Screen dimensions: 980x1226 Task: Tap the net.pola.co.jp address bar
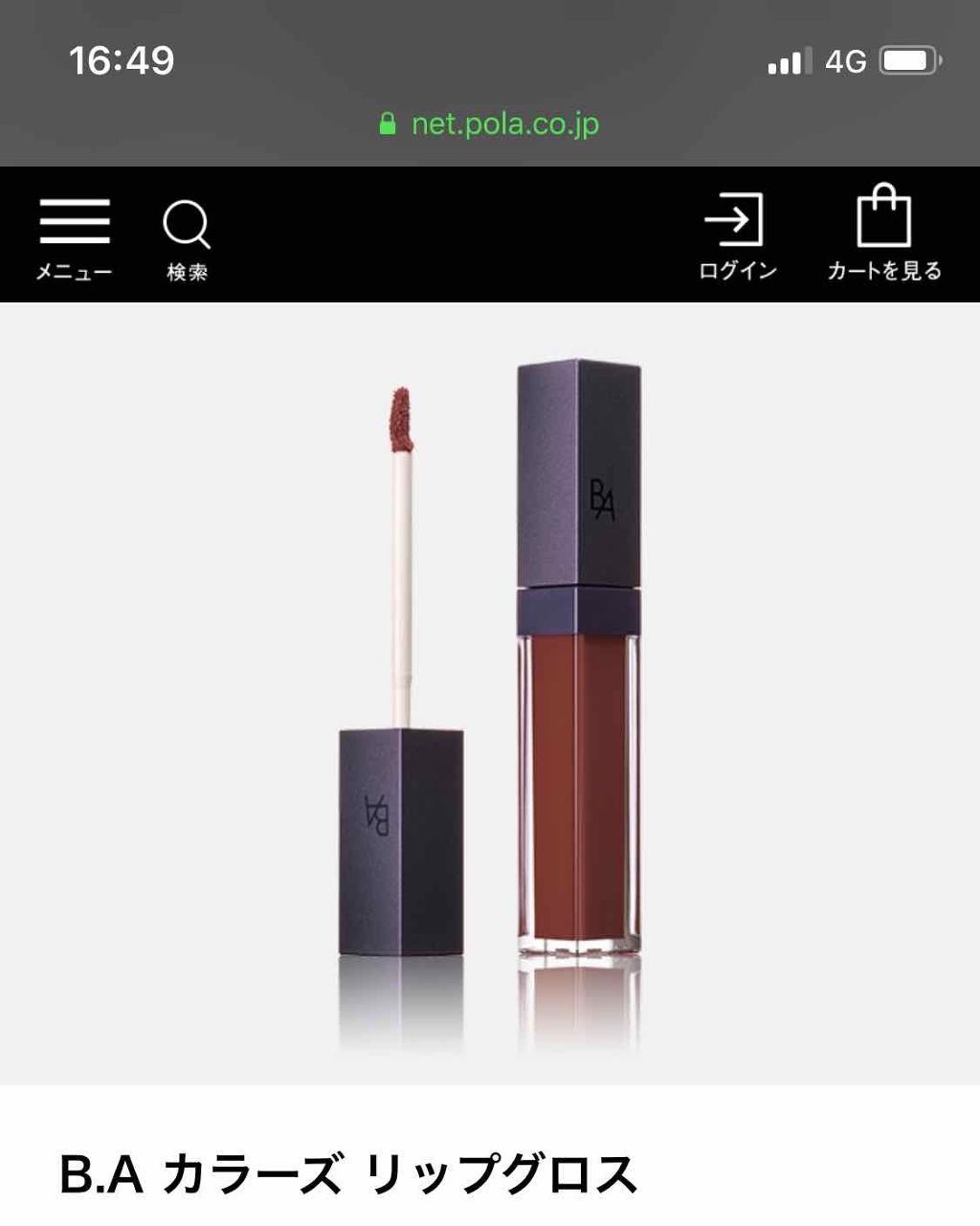click(x=490, y=123)
